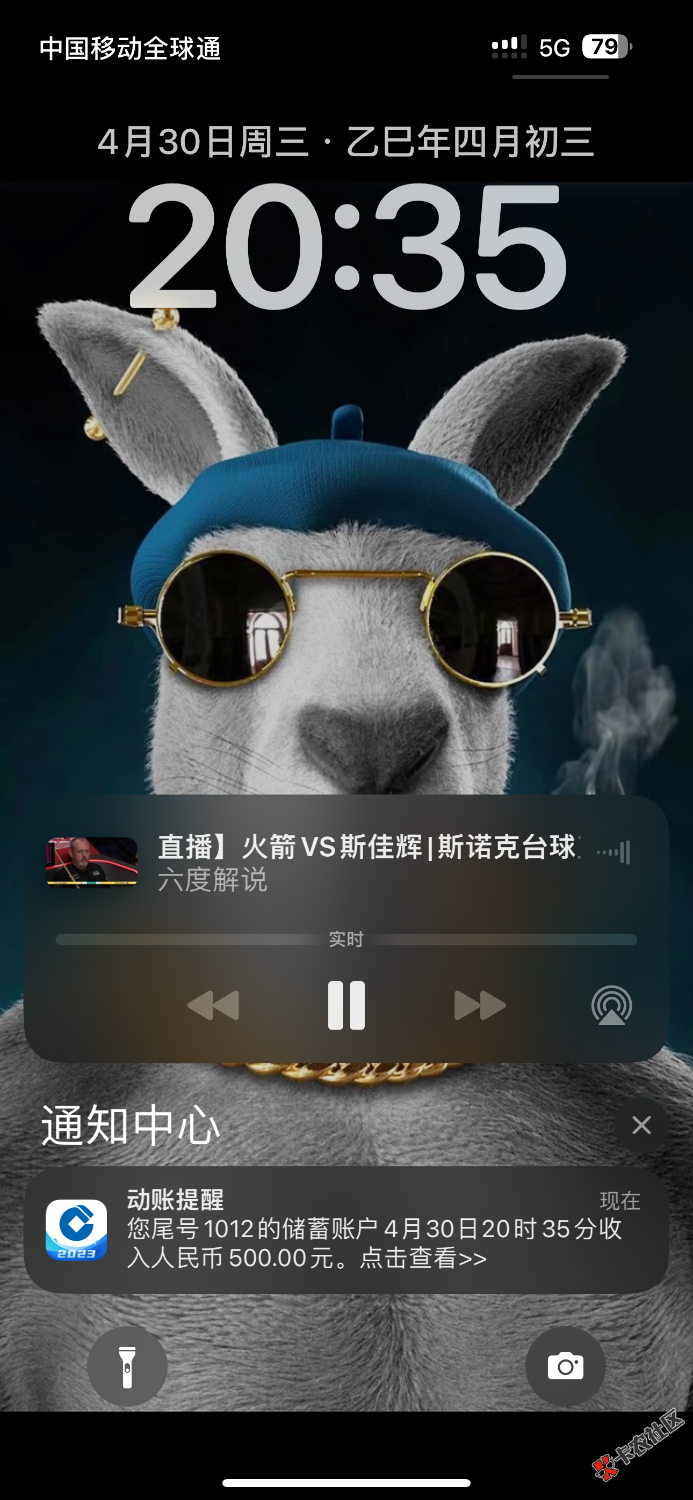Tap the rewind button in media player

(213, 1005)
